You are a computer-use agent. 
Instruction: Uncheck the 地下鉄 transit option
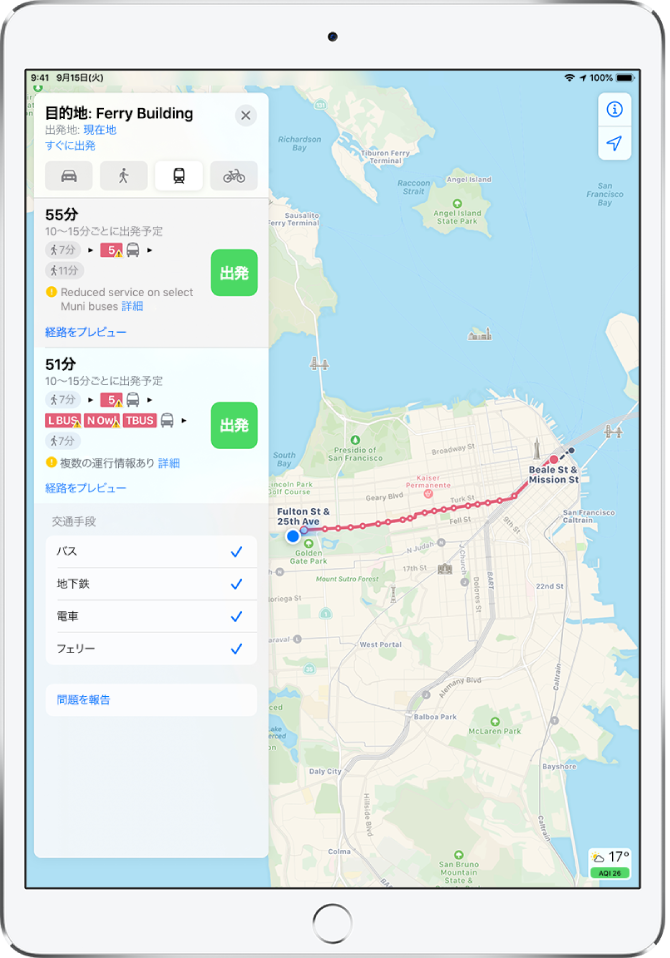click(x=236, y=584)
